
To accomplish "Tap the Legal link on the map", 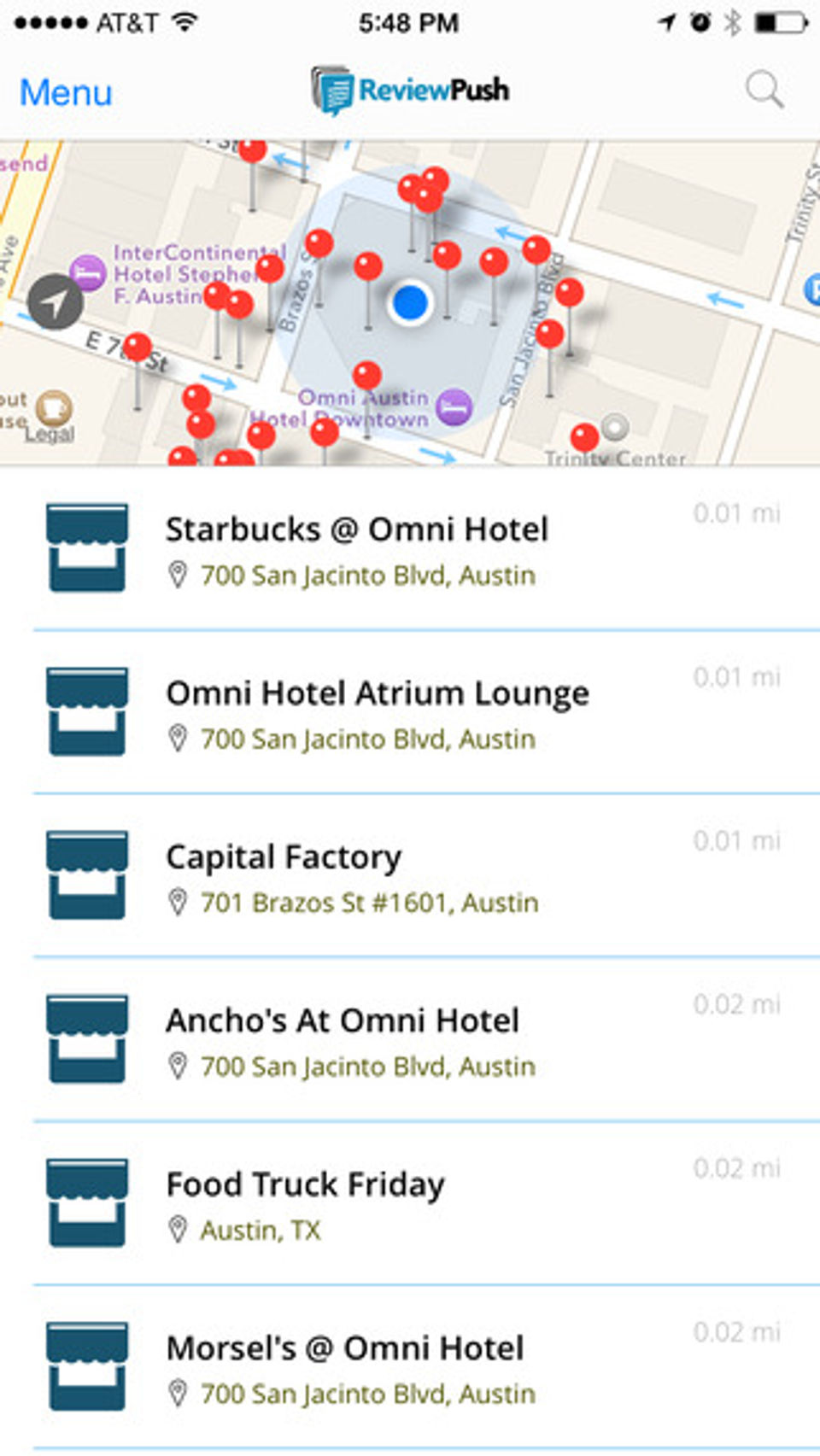I will (x=50, y=435).
